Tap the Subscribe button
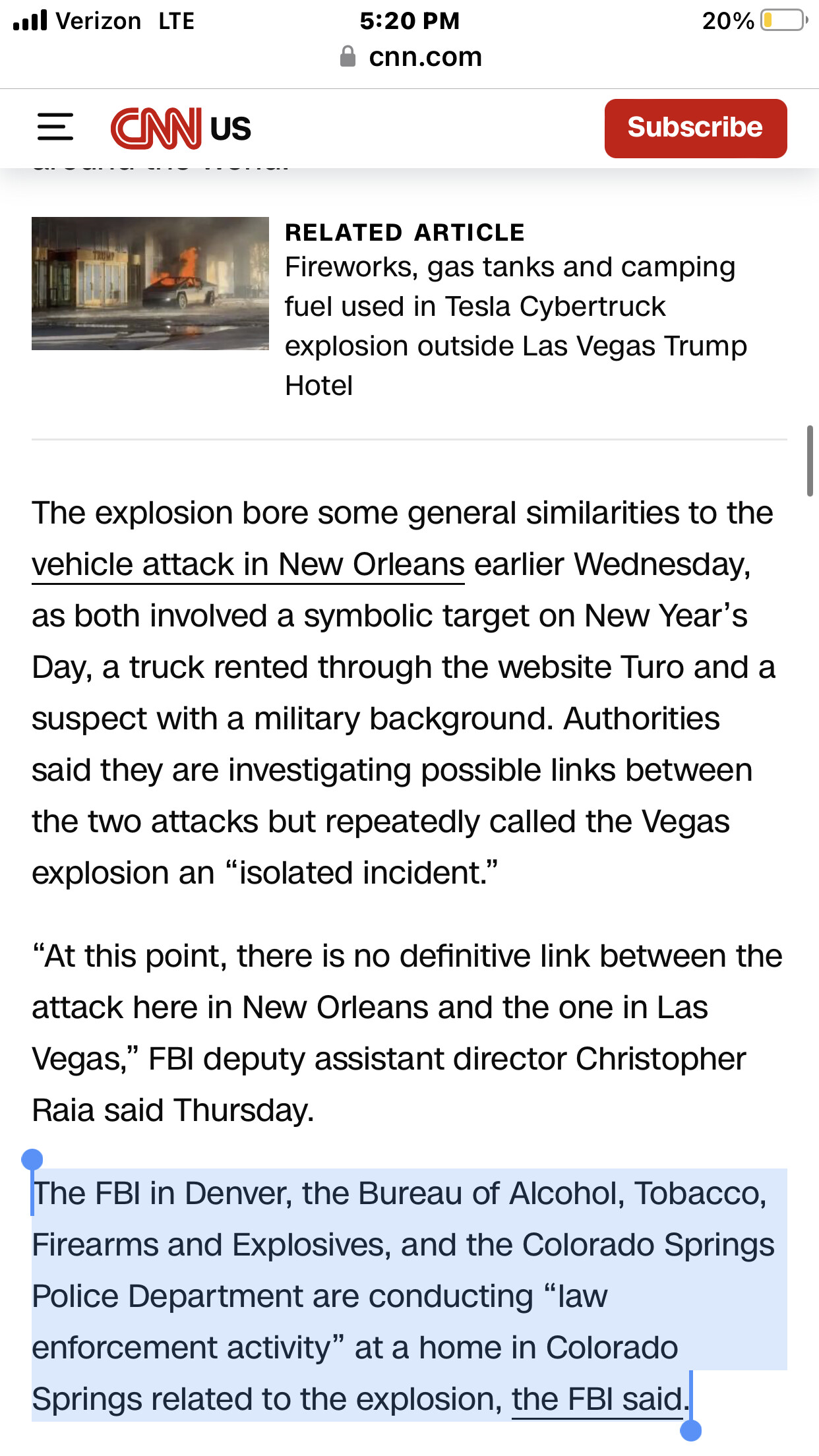 pos(696,128)
